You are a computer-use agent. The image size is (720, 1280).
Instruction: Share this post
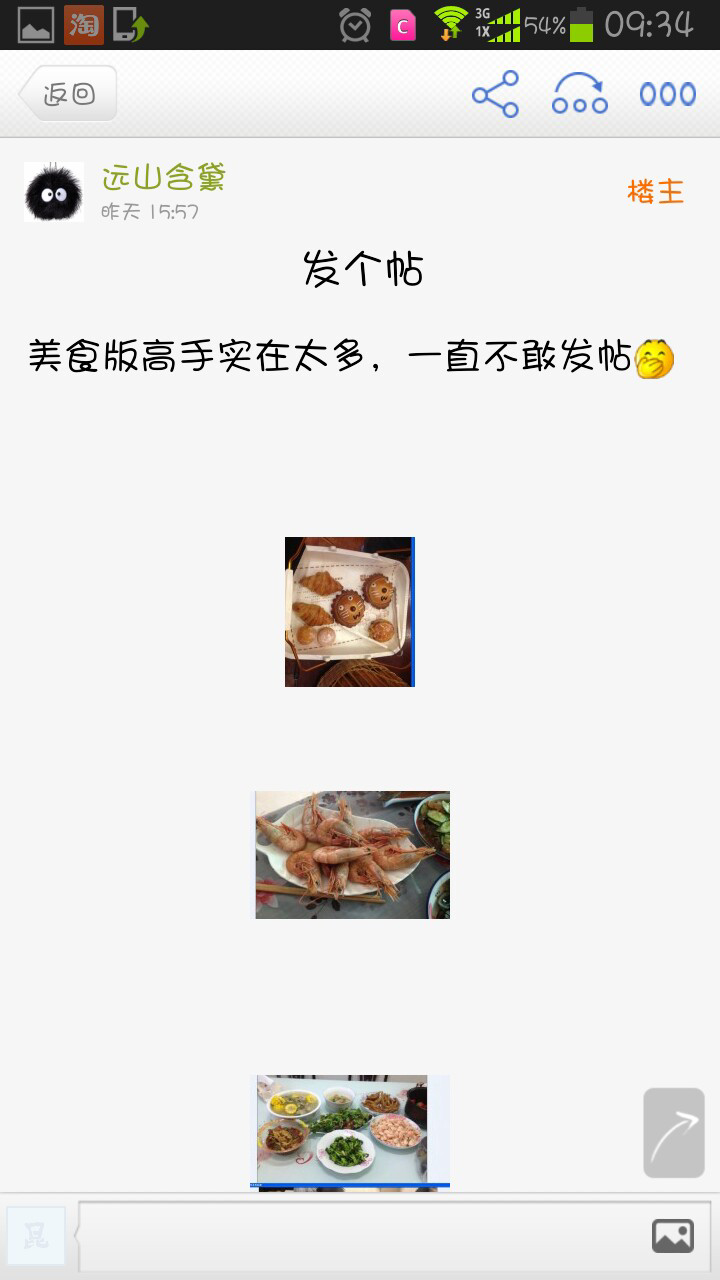495,94
